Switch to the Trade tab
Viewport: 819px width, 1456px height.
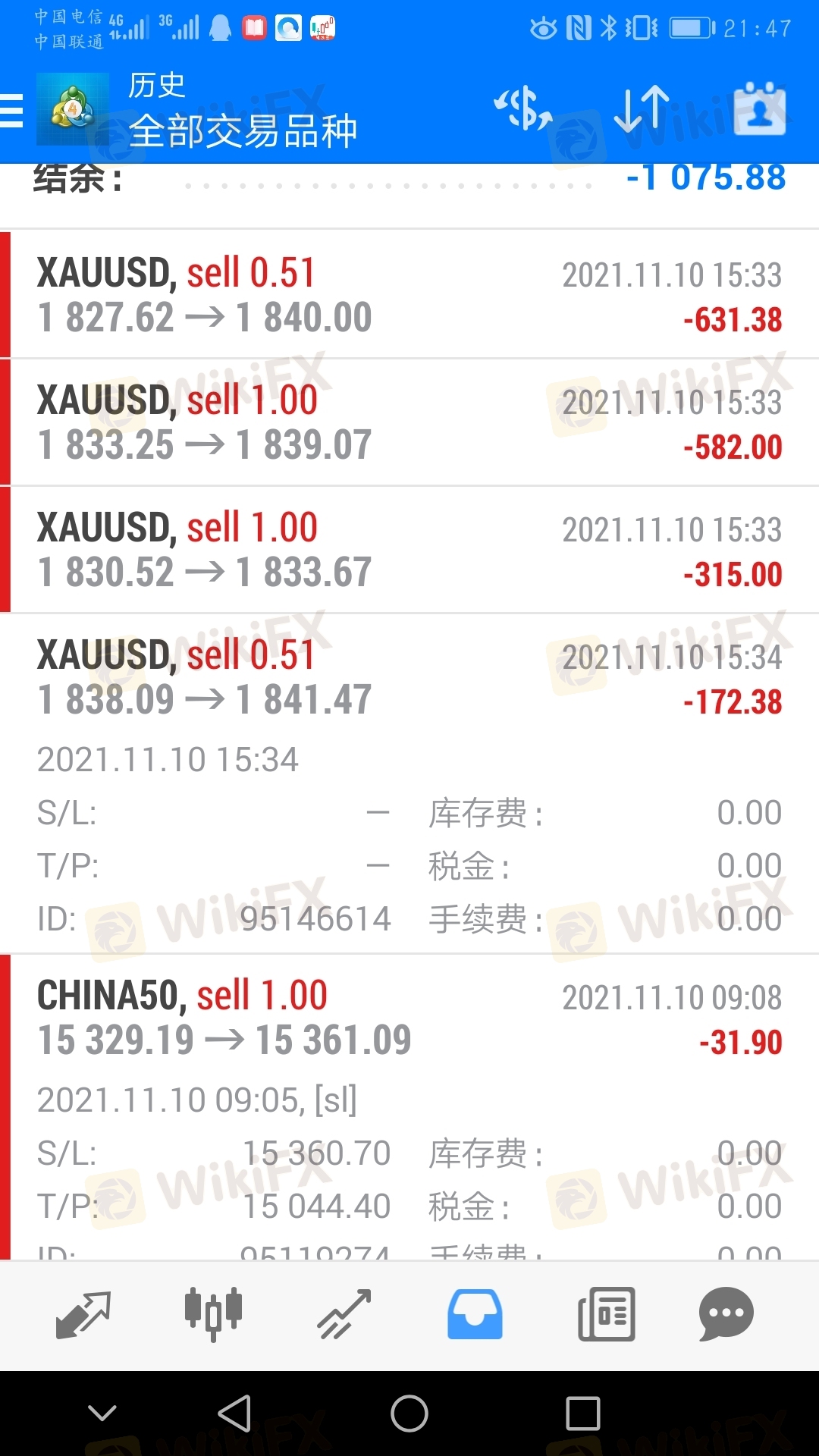[344, 1314]
